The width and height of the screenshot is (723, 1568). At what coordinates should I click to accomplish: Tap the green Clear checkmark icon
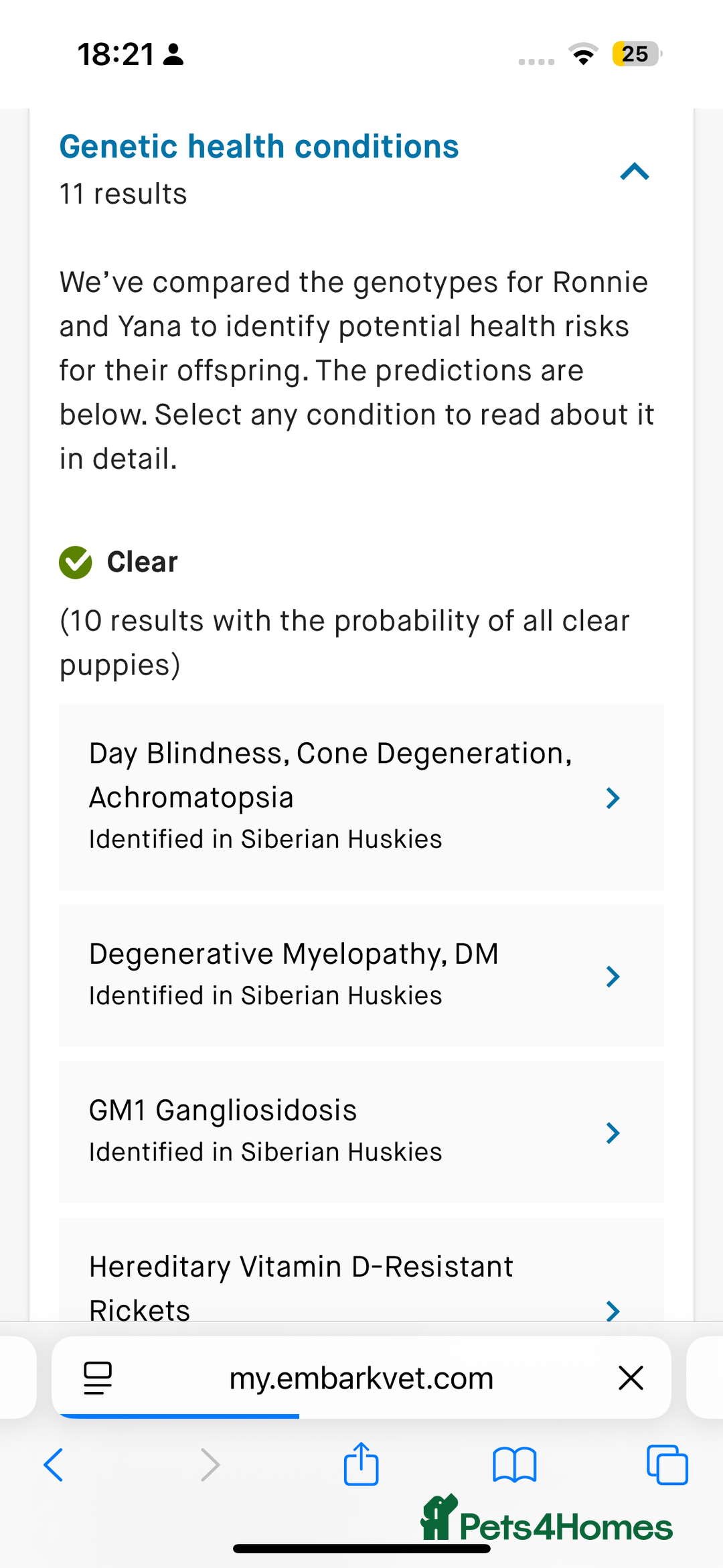click(x=75, y=562)
